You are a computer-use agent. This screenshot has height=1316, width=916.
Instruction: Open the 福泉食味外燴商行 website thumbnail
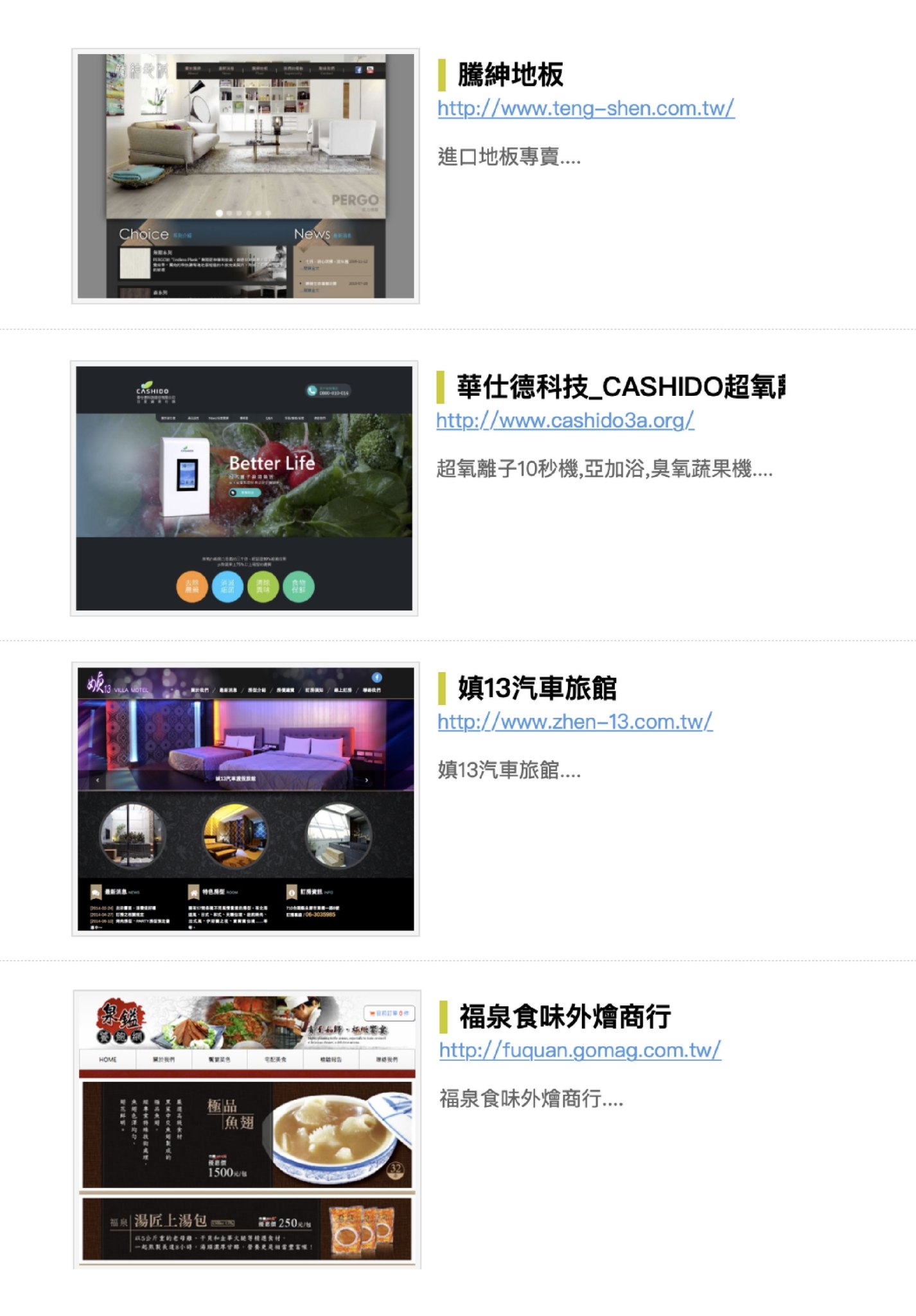247,1128
